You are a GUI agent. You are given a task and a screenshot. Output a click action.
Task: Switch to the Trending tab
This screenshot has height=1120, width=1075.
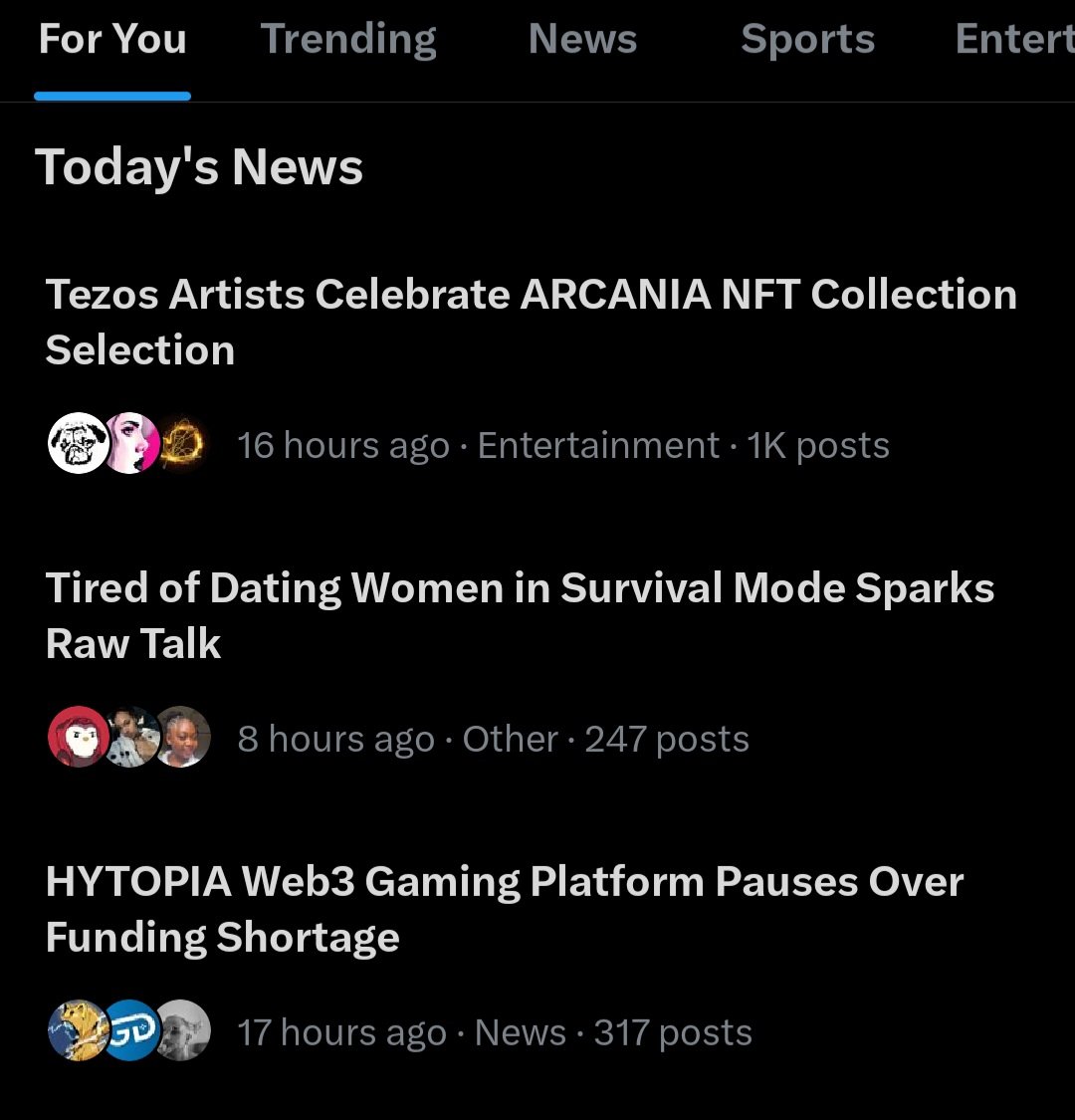click(348, 40)
